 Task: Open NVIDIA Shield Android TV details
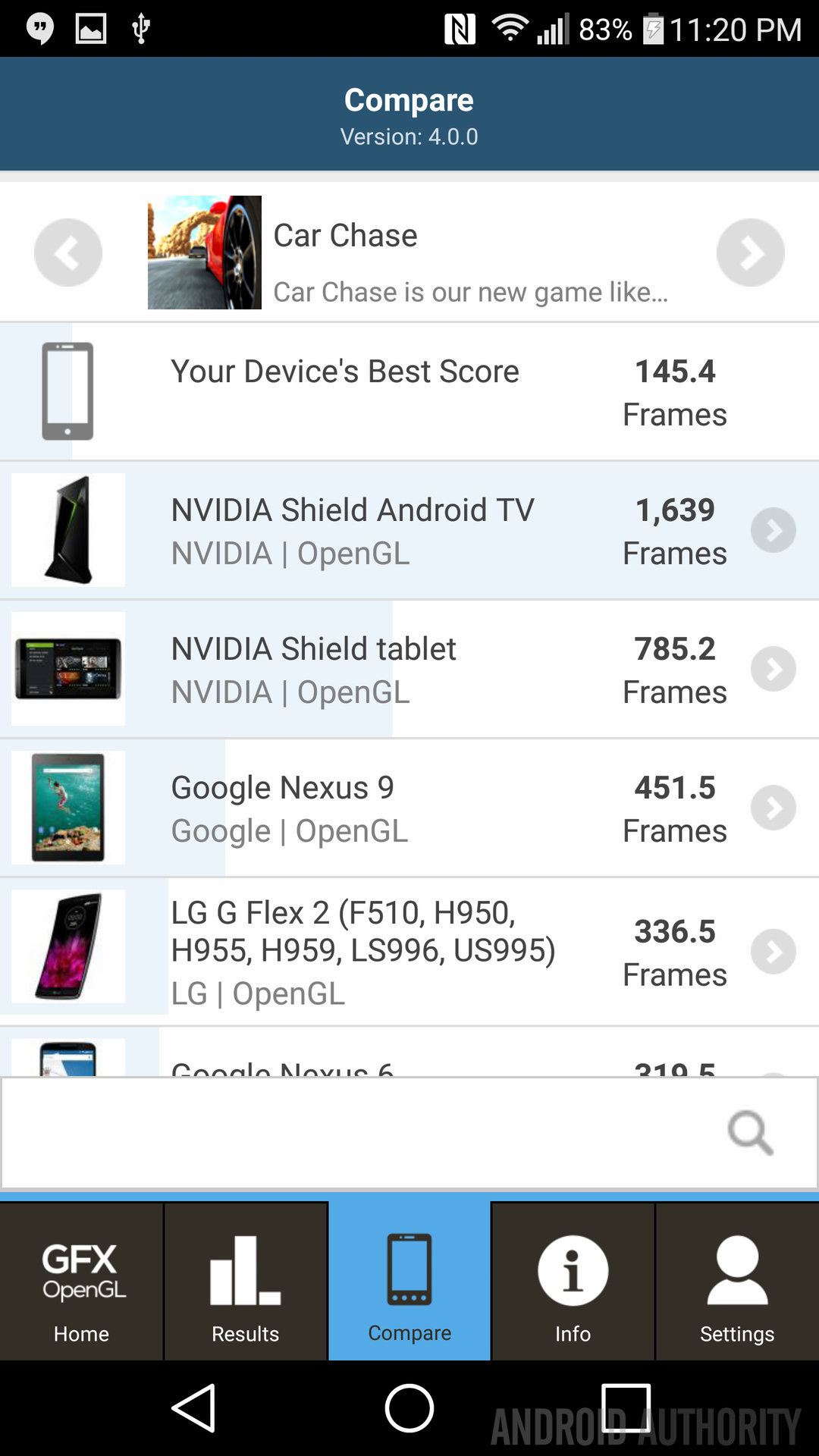pyautogui.click(x=773, y=530)
